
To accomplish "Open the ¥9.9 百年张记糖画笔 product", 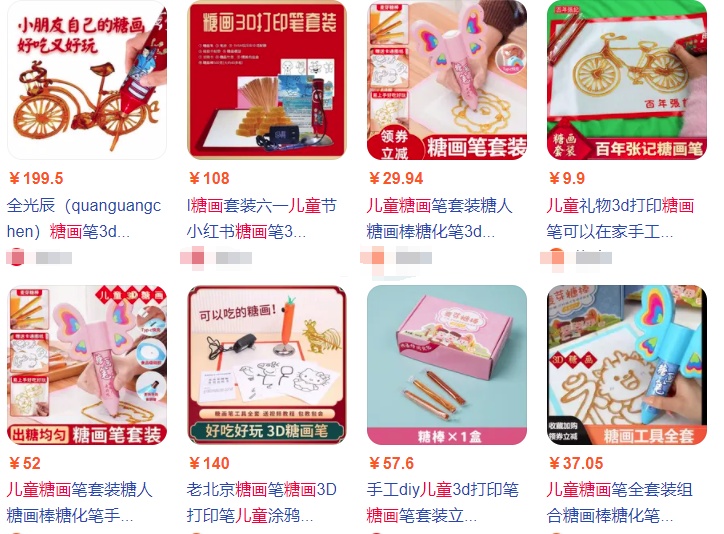I will tap(626, 80).
